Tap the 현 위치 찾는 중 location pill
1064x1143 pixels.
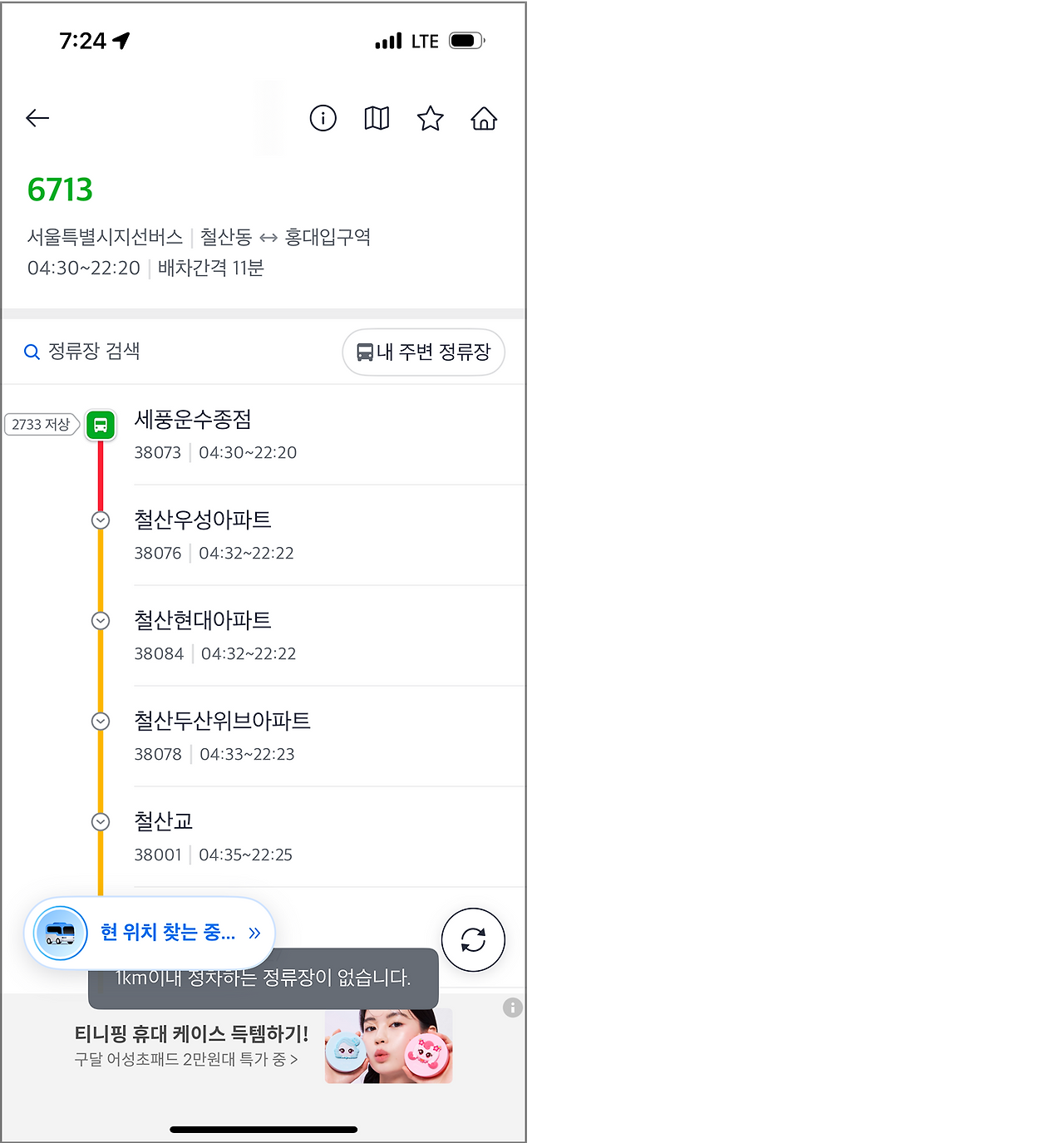click(x=150, y=933)
